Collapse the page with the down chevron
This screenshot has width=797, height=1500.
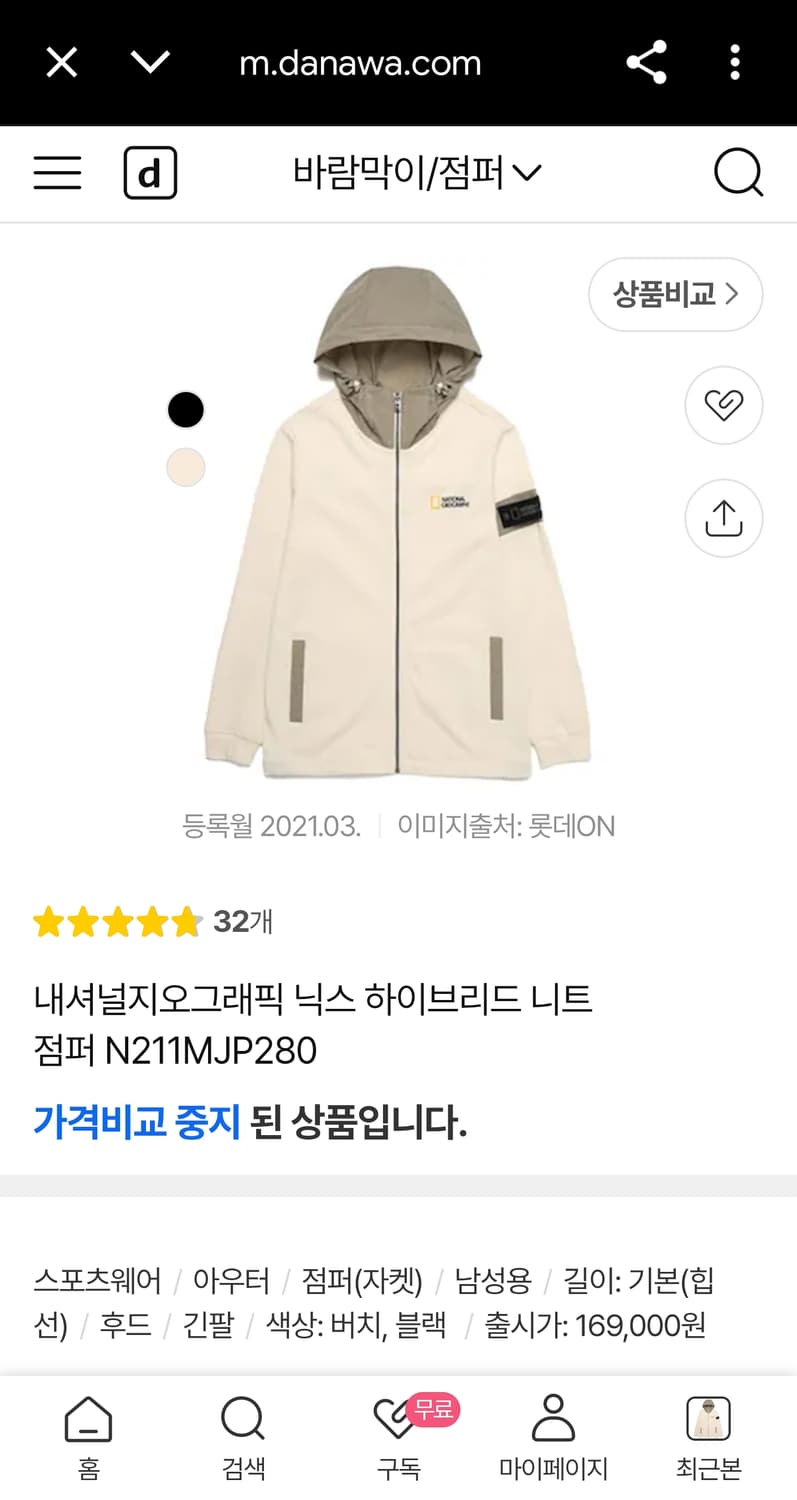tap(150, 62)
